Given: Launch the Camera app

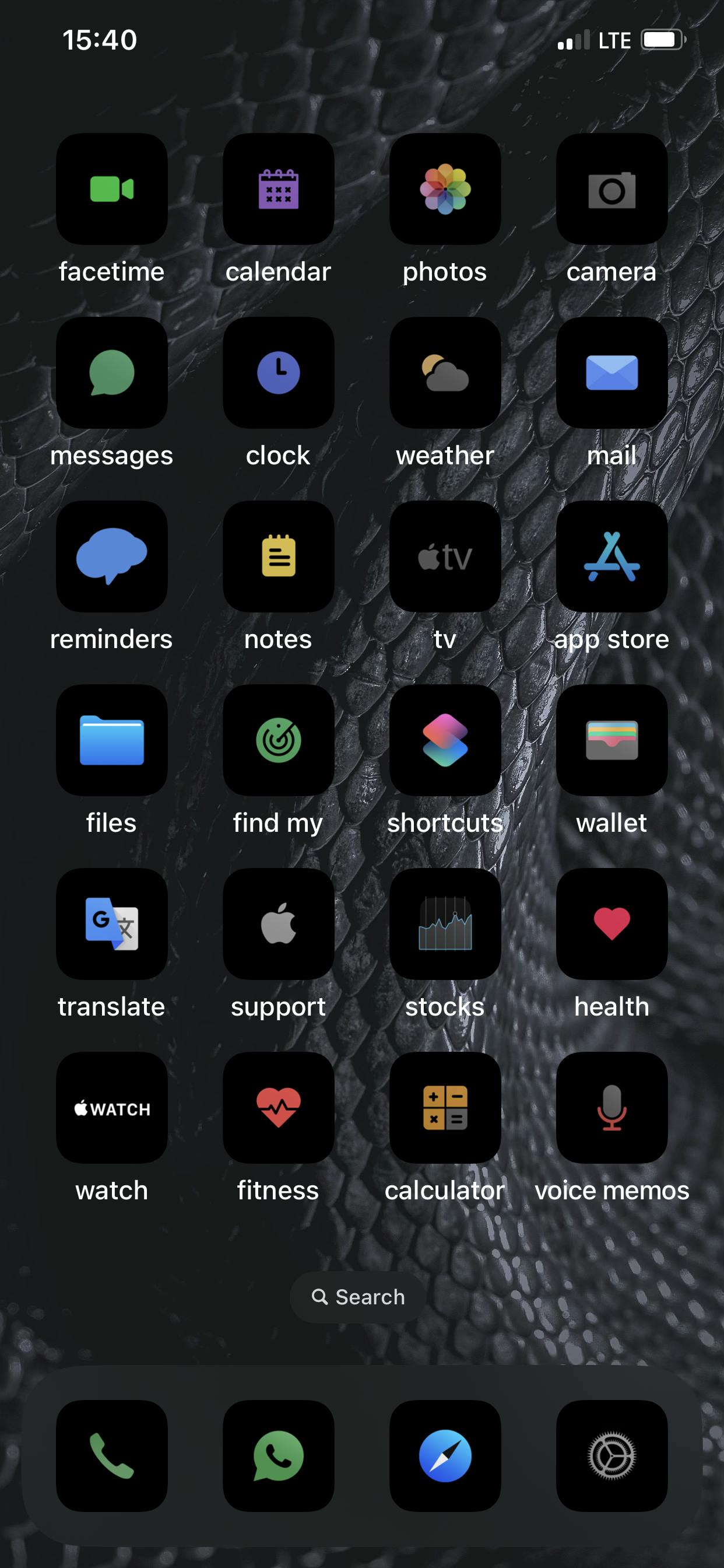Looking at the screenshot, I should pyautogui.click(x=611, y=190).
